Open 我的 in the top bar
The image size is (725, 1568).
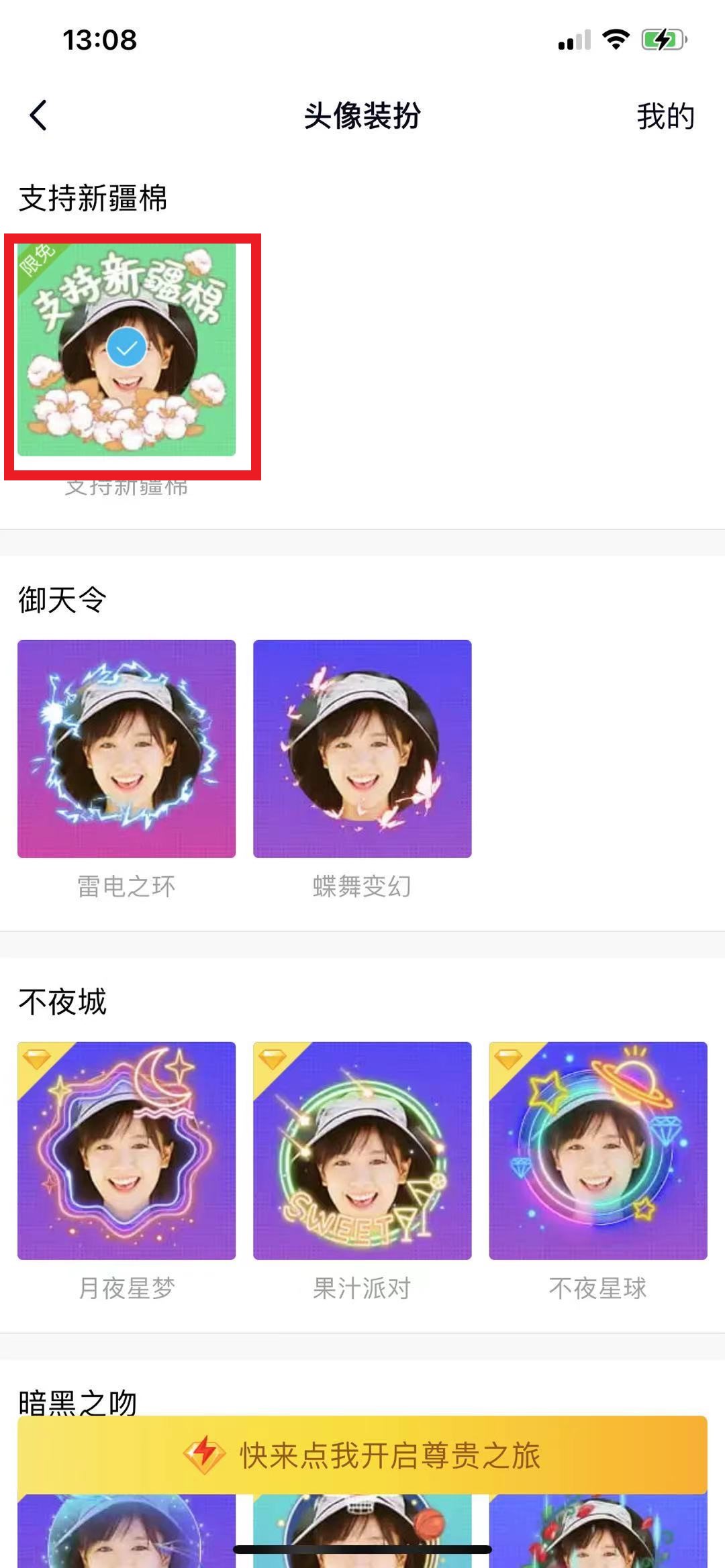click(x=665, y=116)
